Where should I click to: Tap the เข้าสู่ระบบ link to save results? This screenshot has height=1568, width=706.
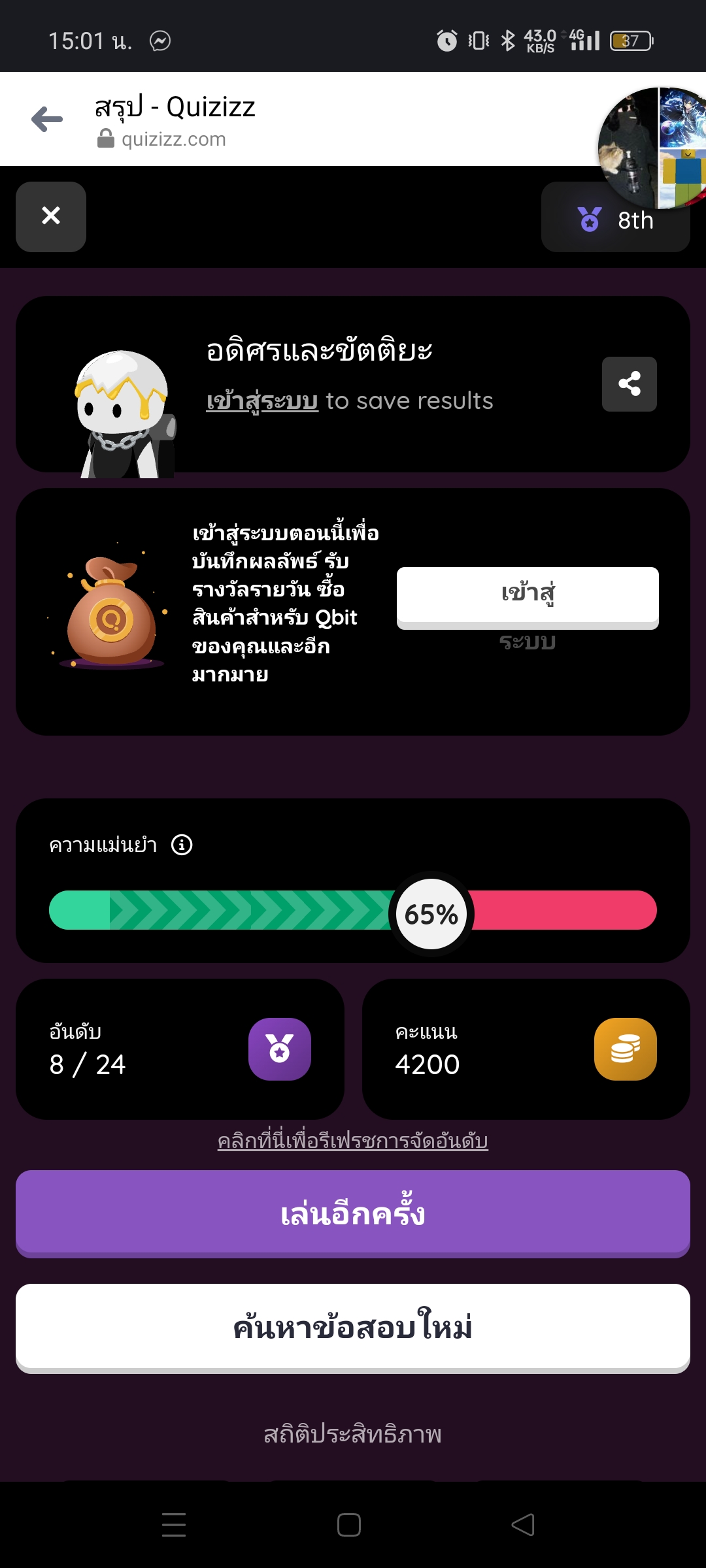262,401
